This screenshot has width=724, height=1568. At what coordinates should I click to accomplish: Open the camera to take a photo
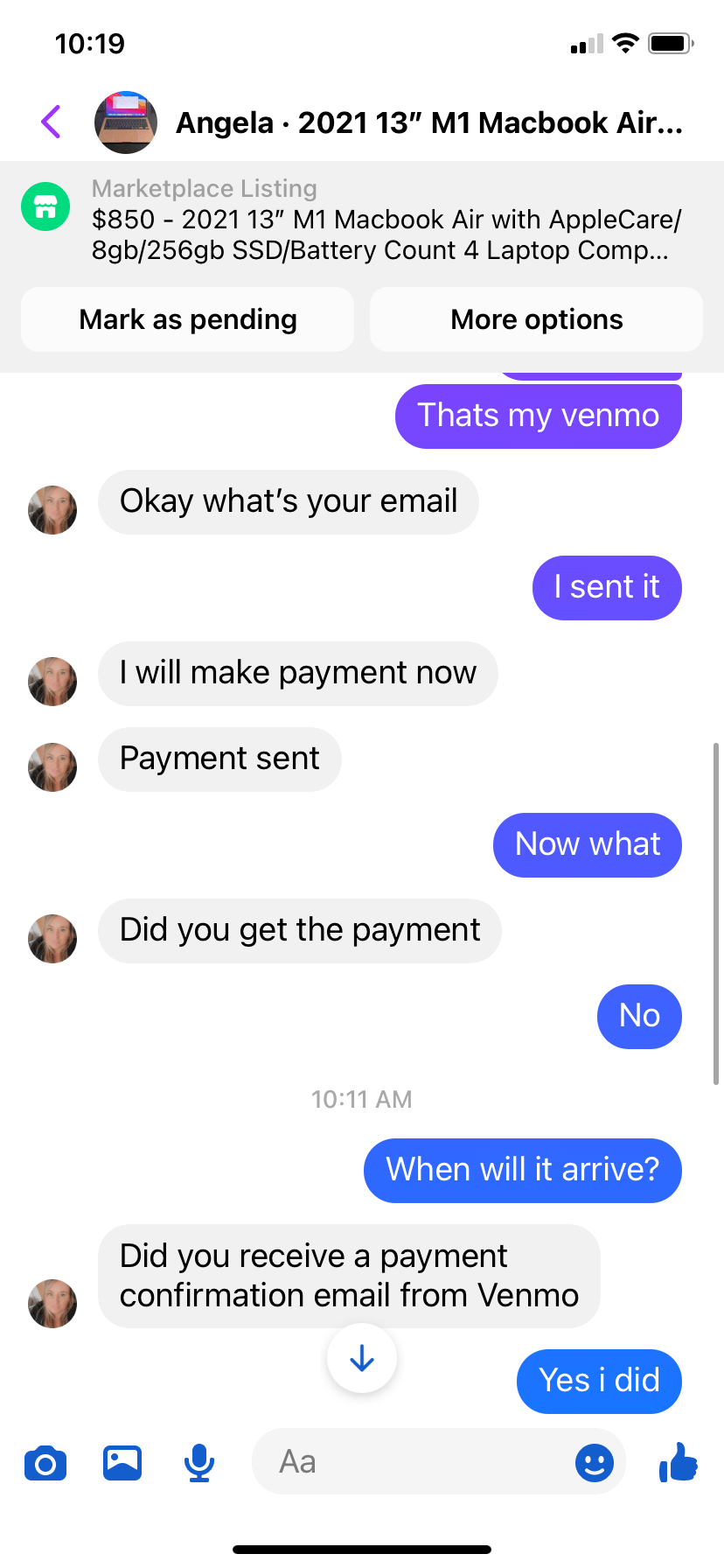click(45, 1463)
